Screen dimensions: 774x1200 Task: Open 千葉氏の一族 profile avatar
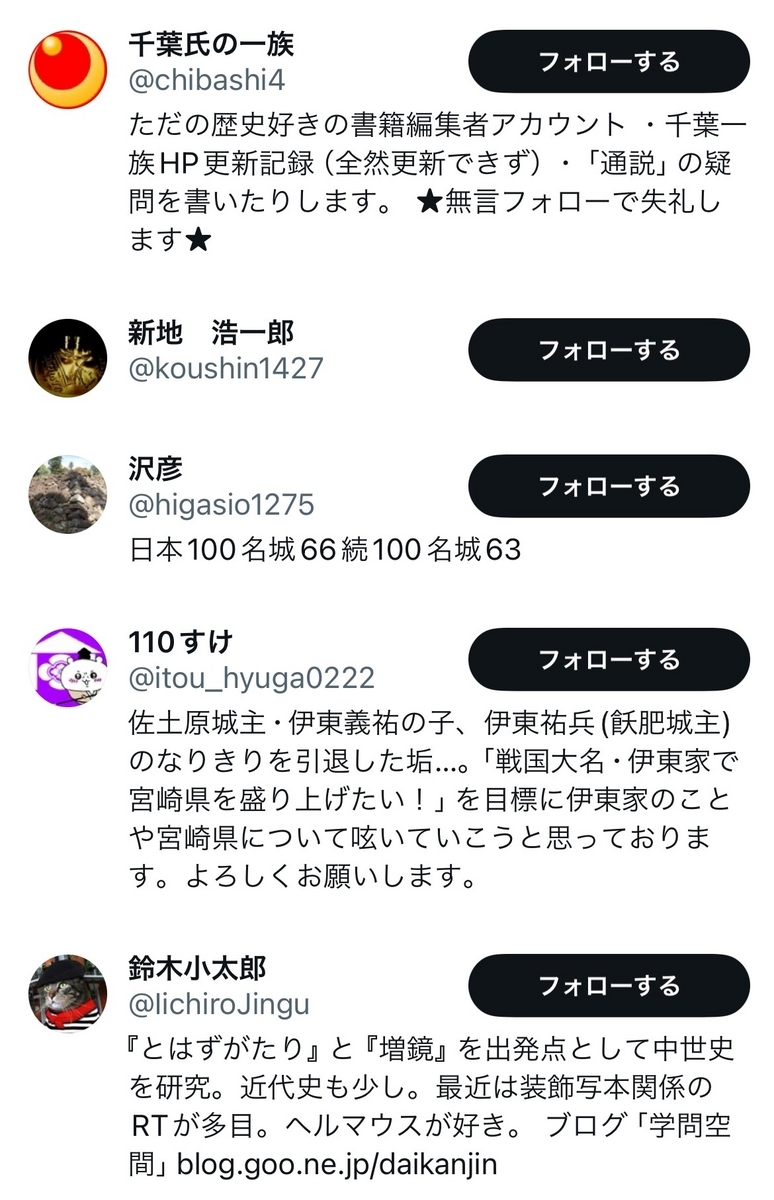pos(68,69)
